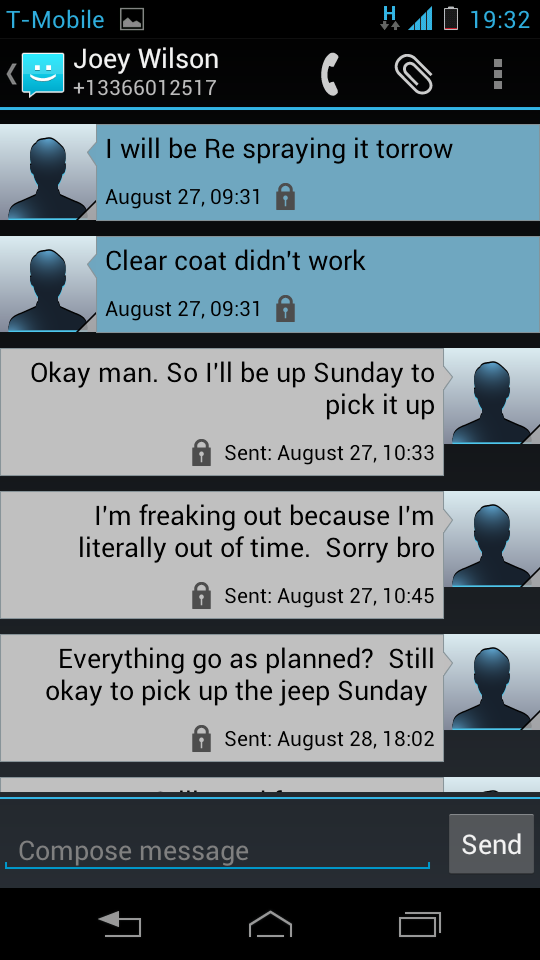Viewport: 540px width, 960px height.
Task: Call Joey Wilson with the phone icon
Action: coord(331,74)
